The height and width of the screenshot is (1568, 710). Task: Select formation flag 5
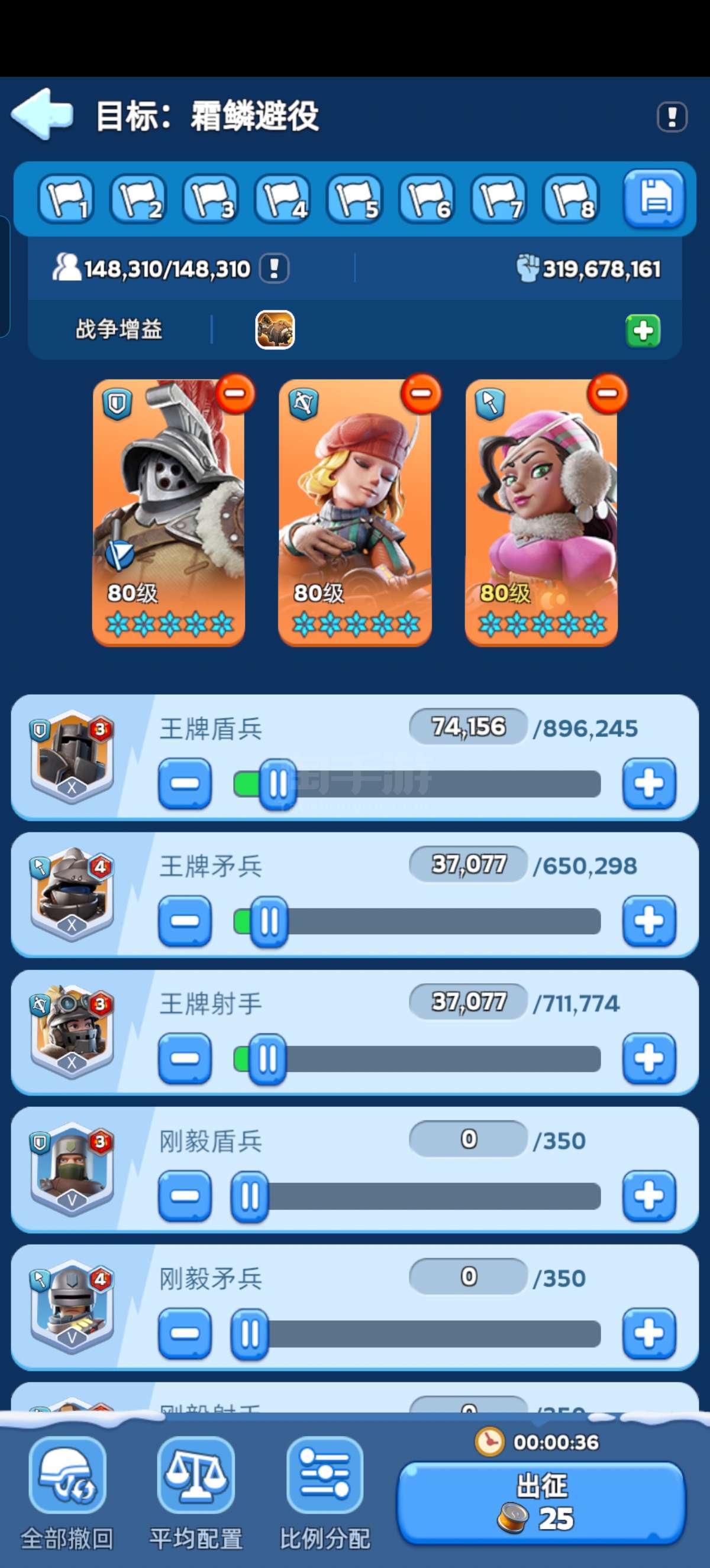(x=355, y=199)
